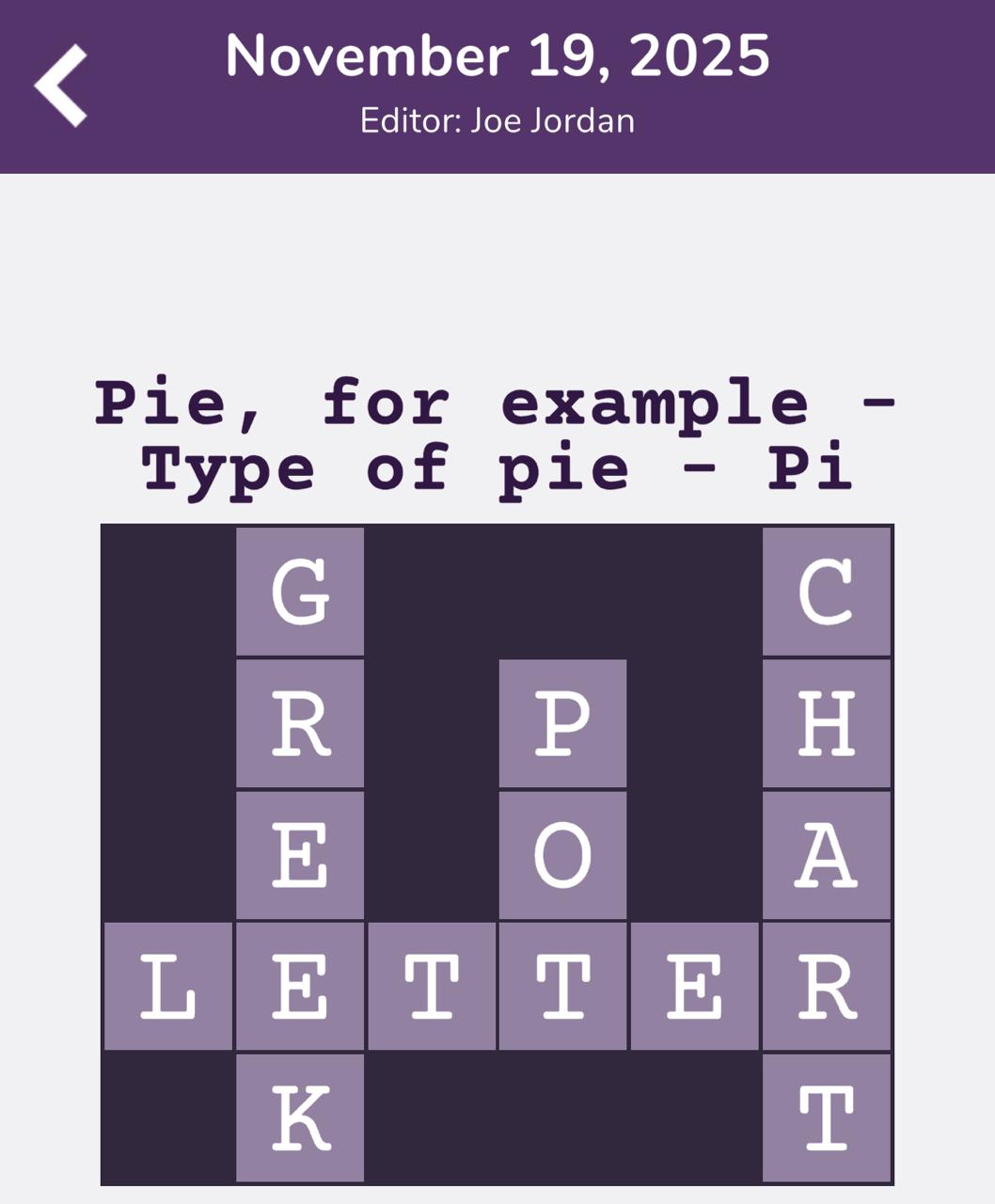Screen dimensions: 995x1204
Task: Tap the cell containing letter L
Action: 168,987
